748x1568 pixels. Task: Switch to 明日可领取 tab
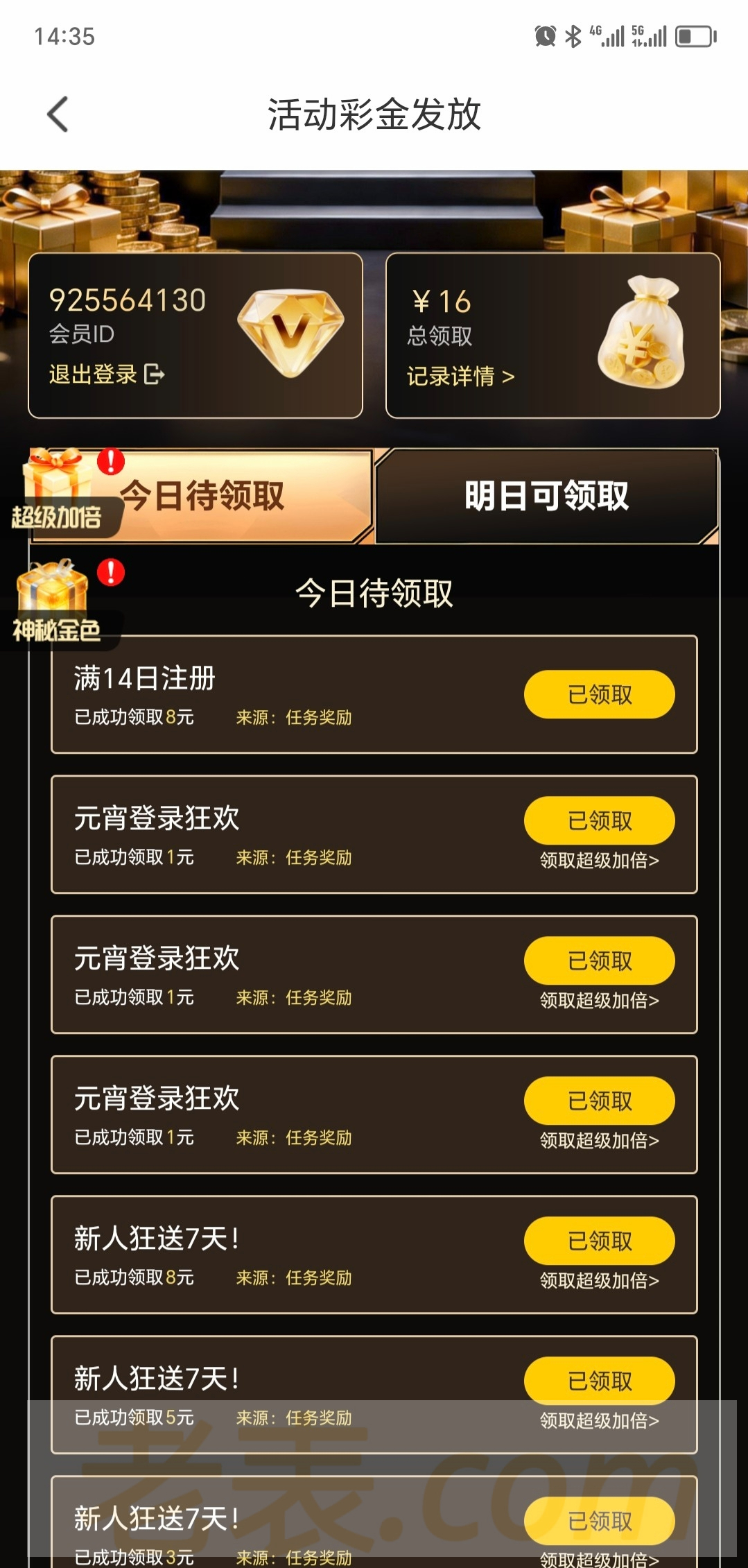[546, 496]
